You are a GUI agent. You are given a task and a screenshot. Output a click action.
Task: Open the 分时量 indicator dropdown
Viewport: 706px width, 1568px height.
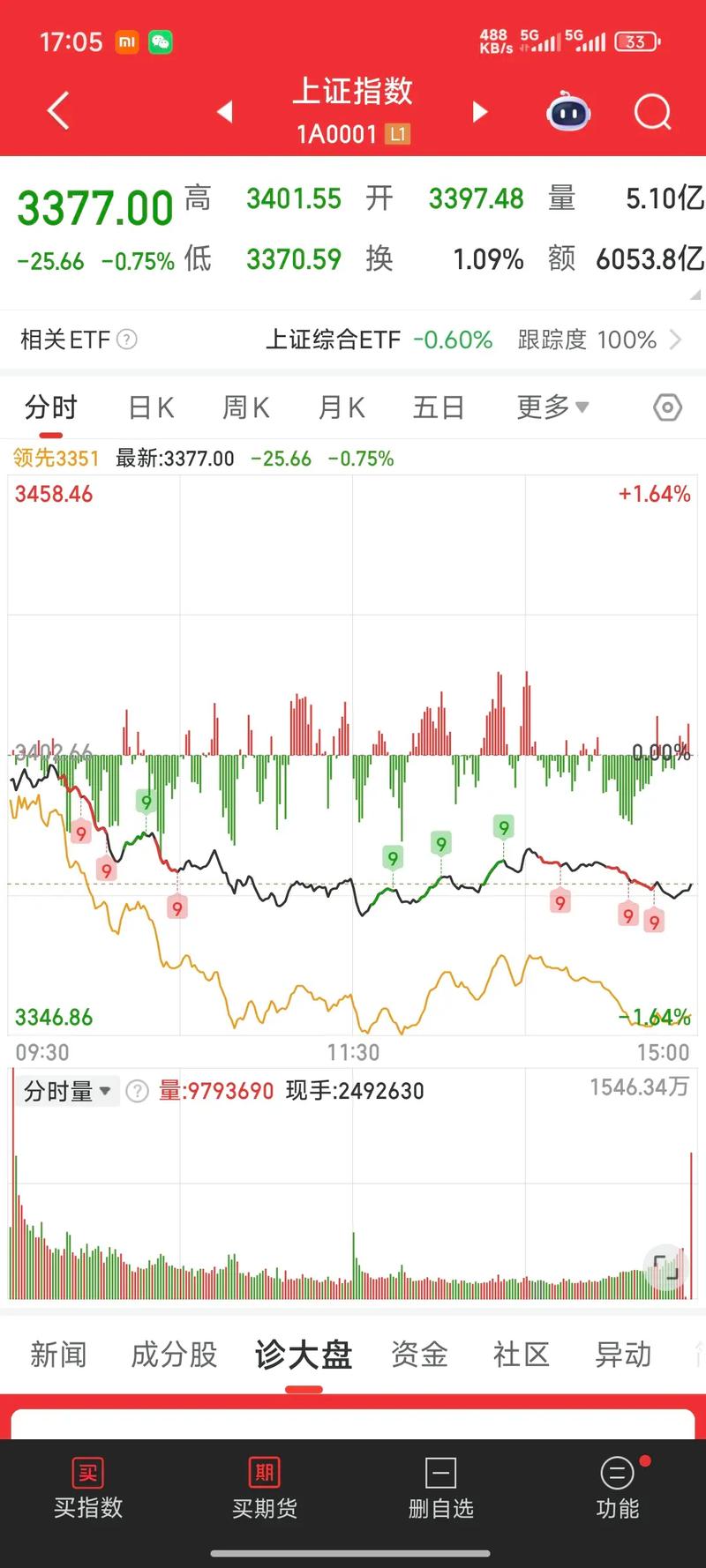pyautogui.click(x=67, y=1091)
